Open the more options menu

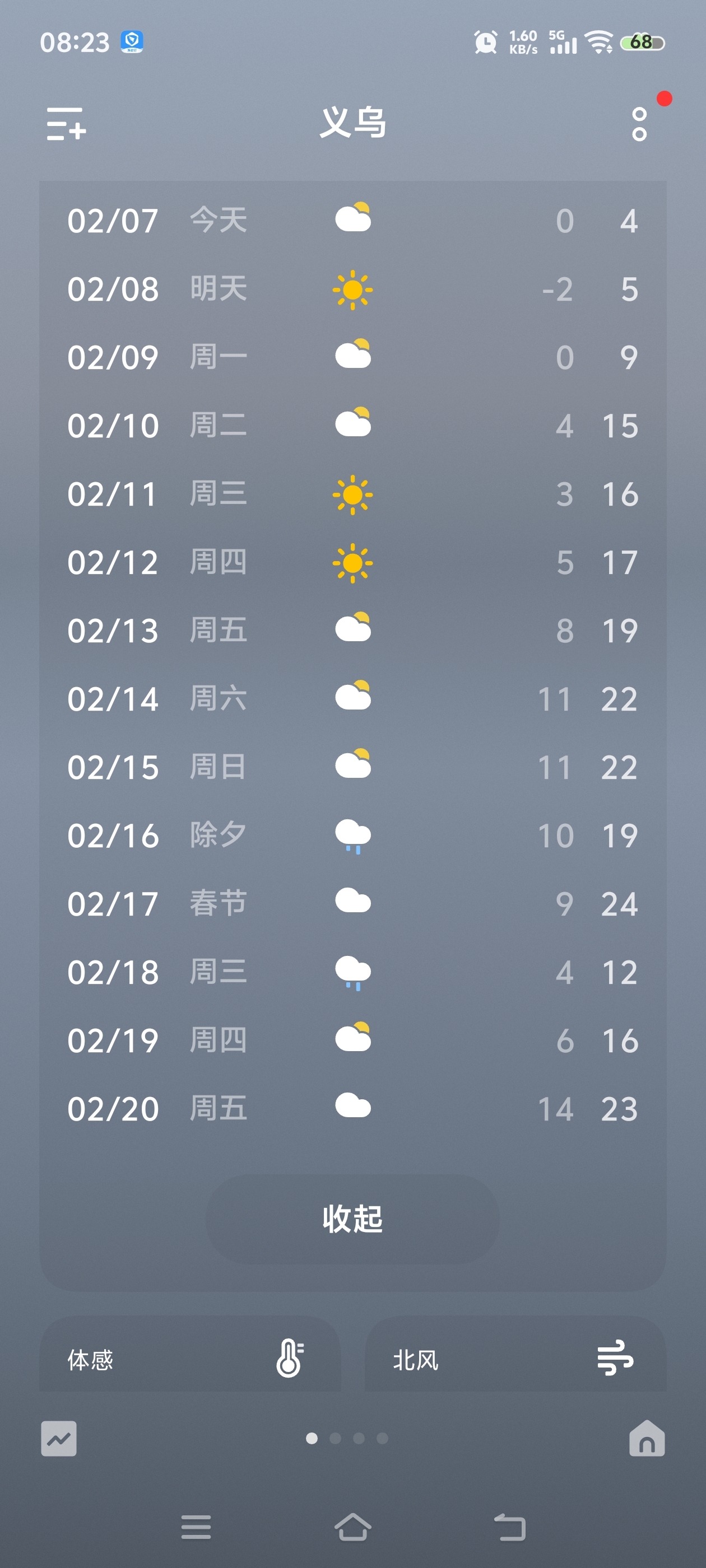coord(639,124)
